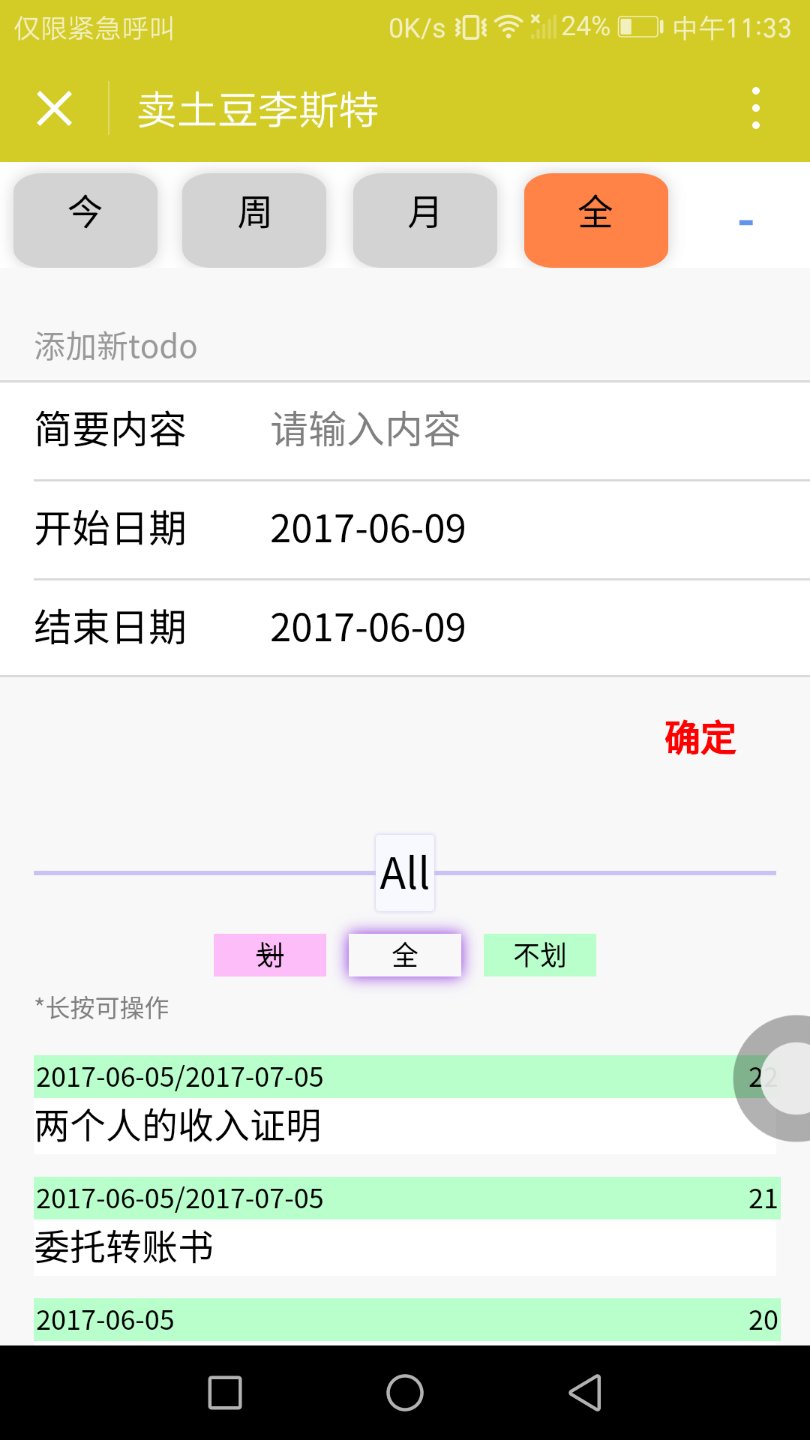Tap the All divider button
The image size is (810, 1440).
(x=405, y=873)
